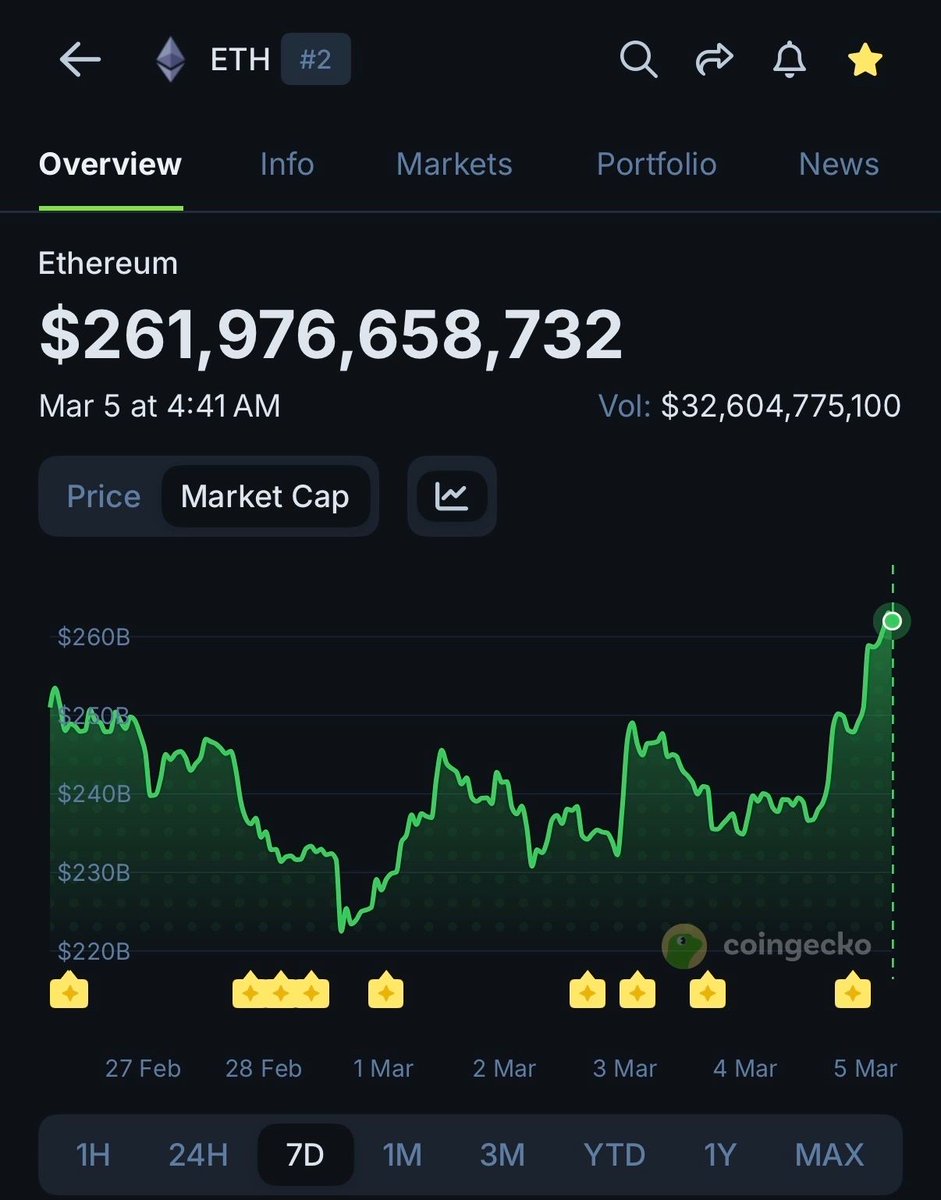Screen dimensions: 941x1200
Task: Set chart range to 1H
Action: click(93, 1155)
